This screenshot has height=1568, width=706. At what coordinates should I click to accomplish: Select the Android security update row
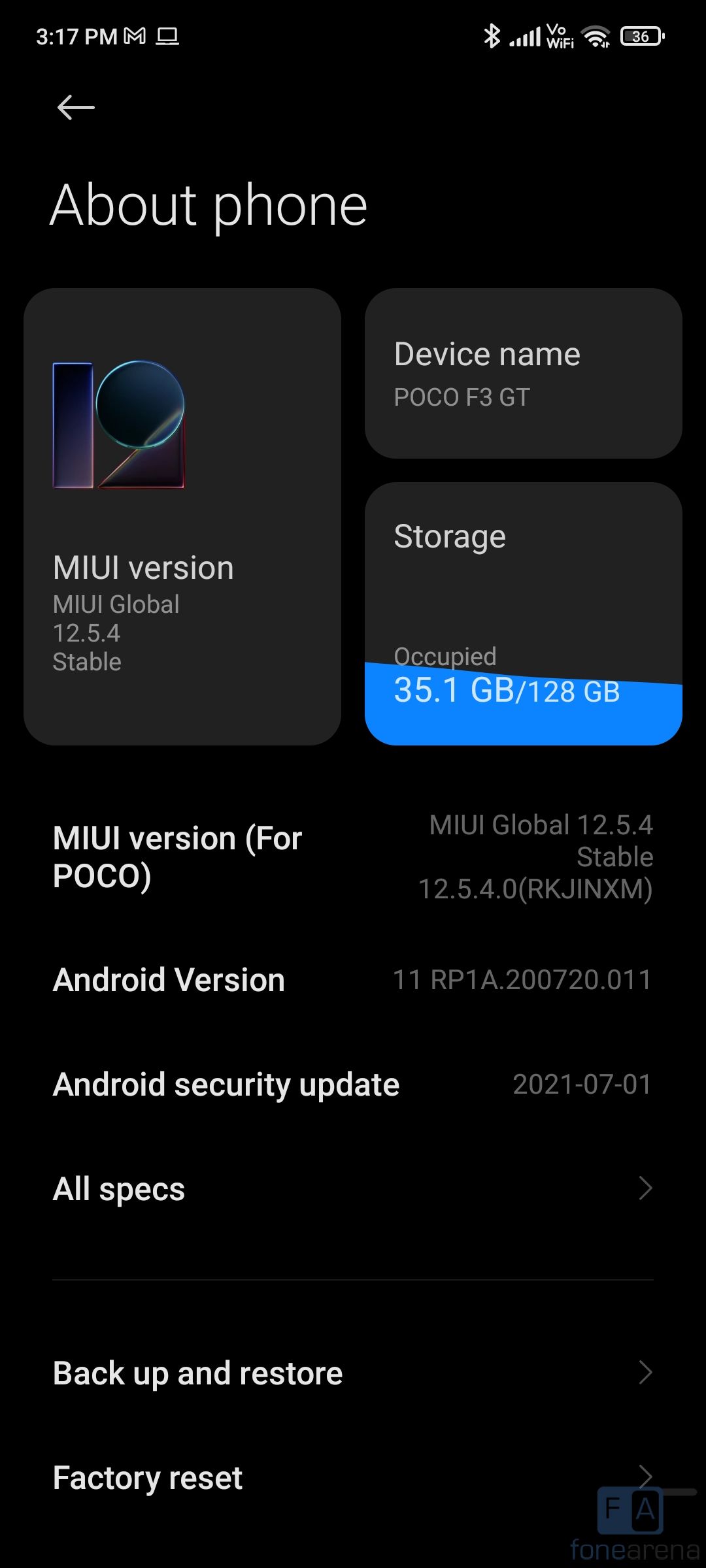coord(353,1085)
